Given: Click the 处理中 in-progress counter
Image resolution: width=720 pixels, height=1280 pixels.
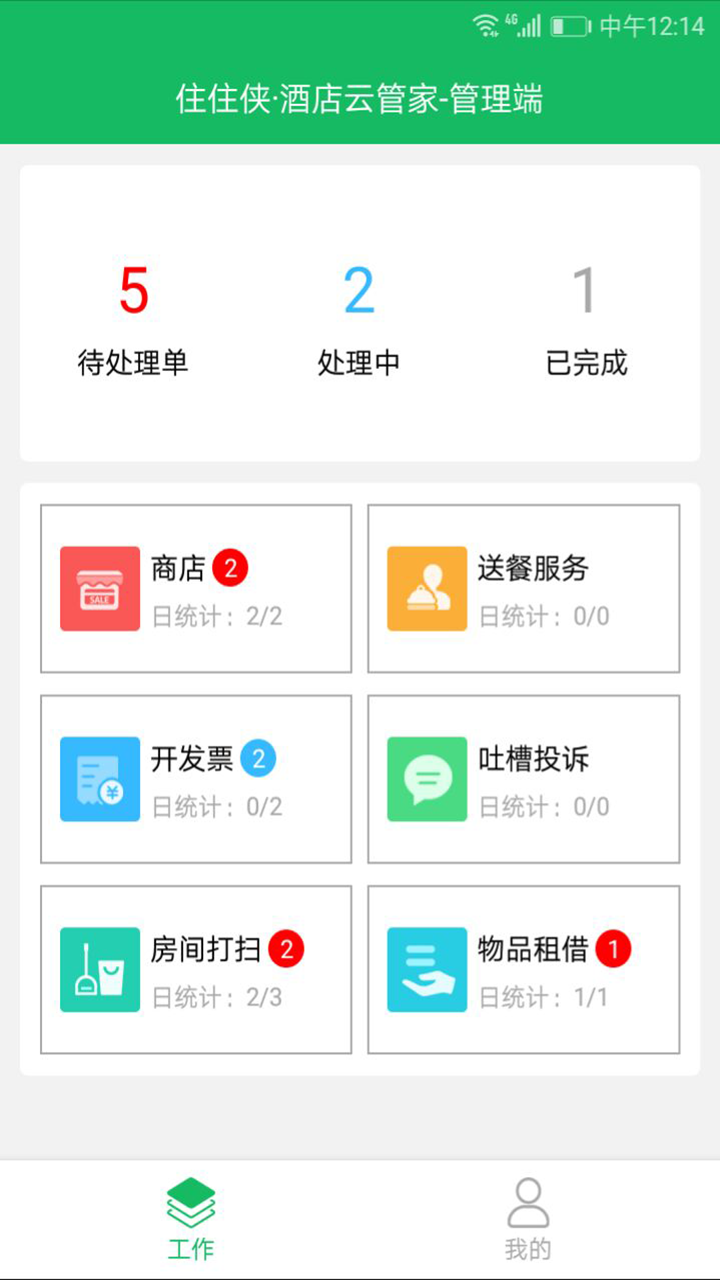Looking at the screenshot, I should tap(359, 320).
